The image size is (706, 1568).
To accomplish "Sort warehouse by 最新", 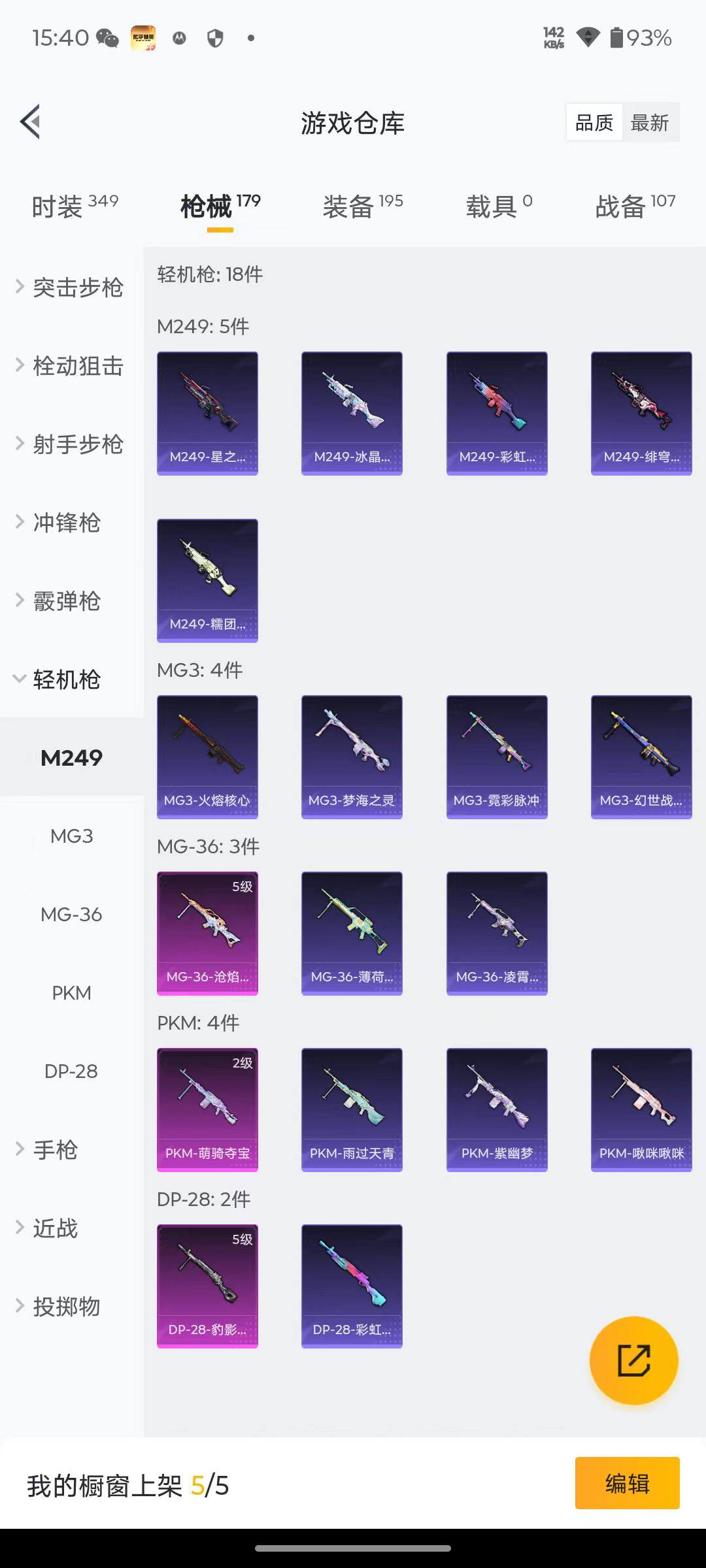I will (x=649, y=122).
